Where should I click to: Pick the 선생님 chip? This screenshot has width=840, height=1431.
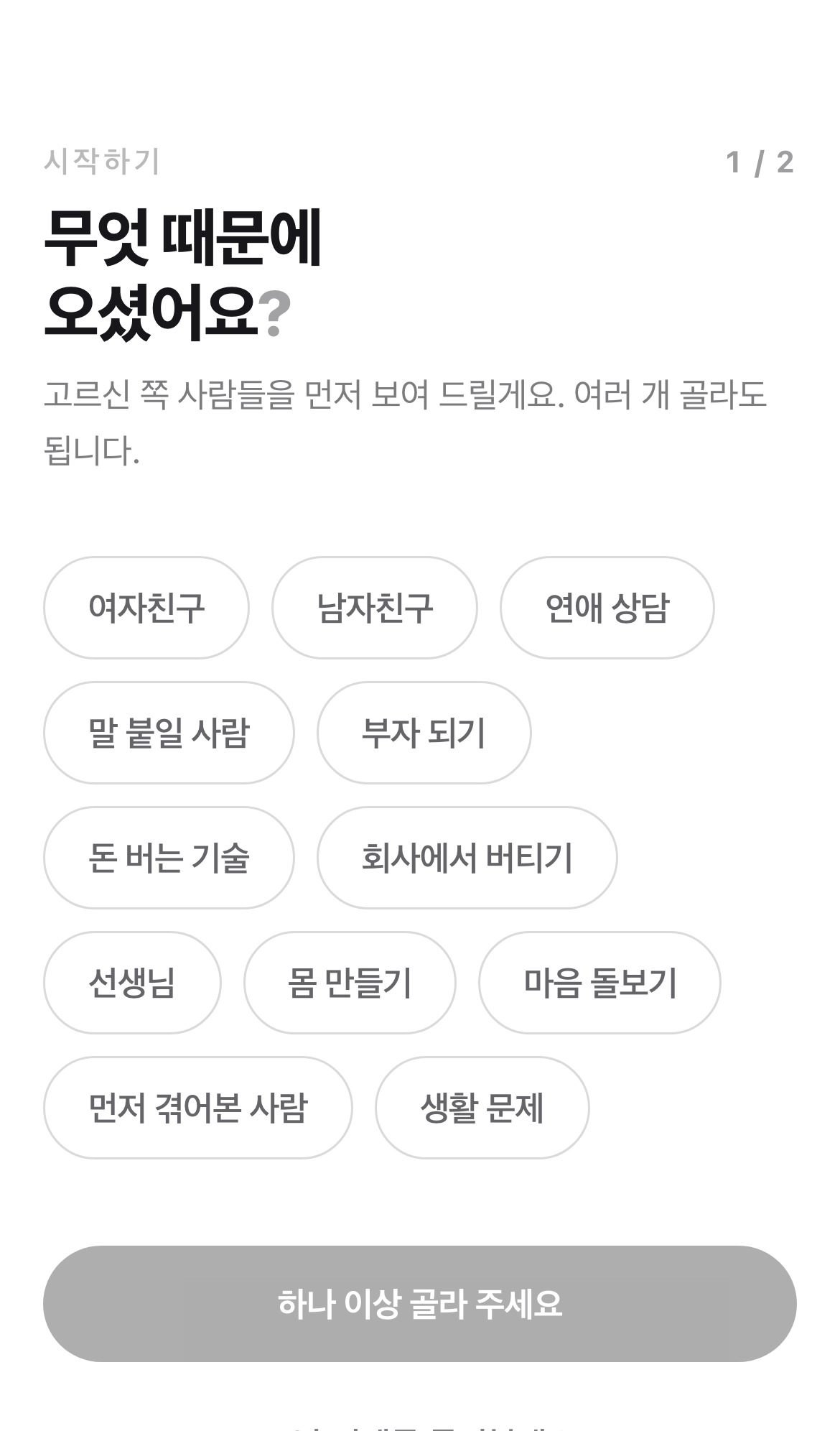tap(132, 983)
